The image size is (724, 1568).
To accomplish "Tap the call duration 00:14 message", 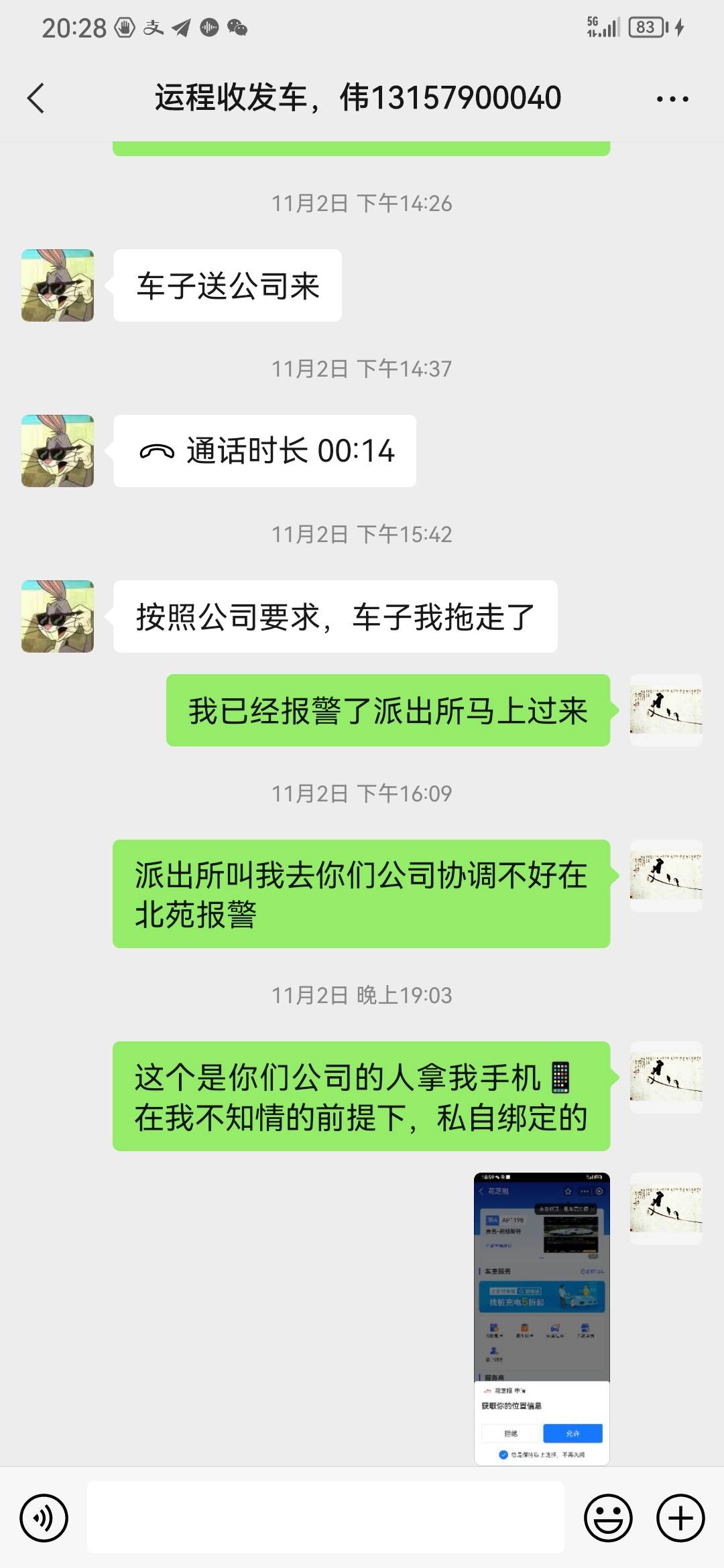I will pos(265,451).
